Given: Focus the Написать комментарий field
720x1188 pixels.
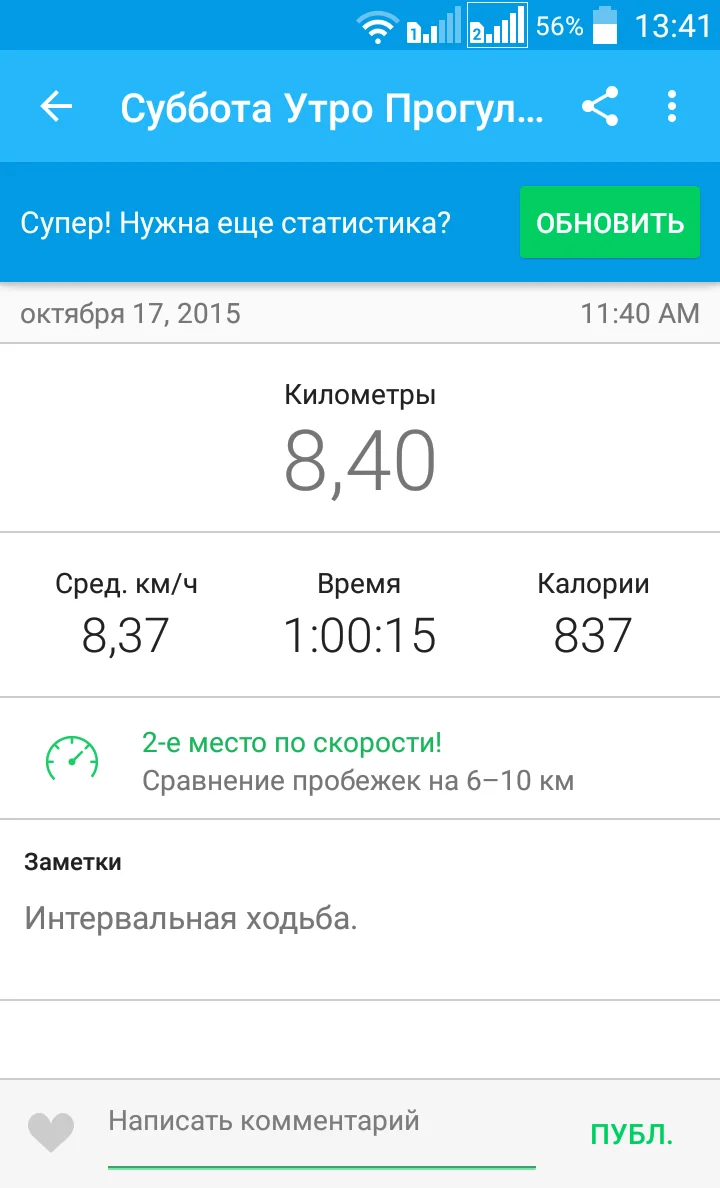Looking at the screenshot, I should coord(320,1122).
